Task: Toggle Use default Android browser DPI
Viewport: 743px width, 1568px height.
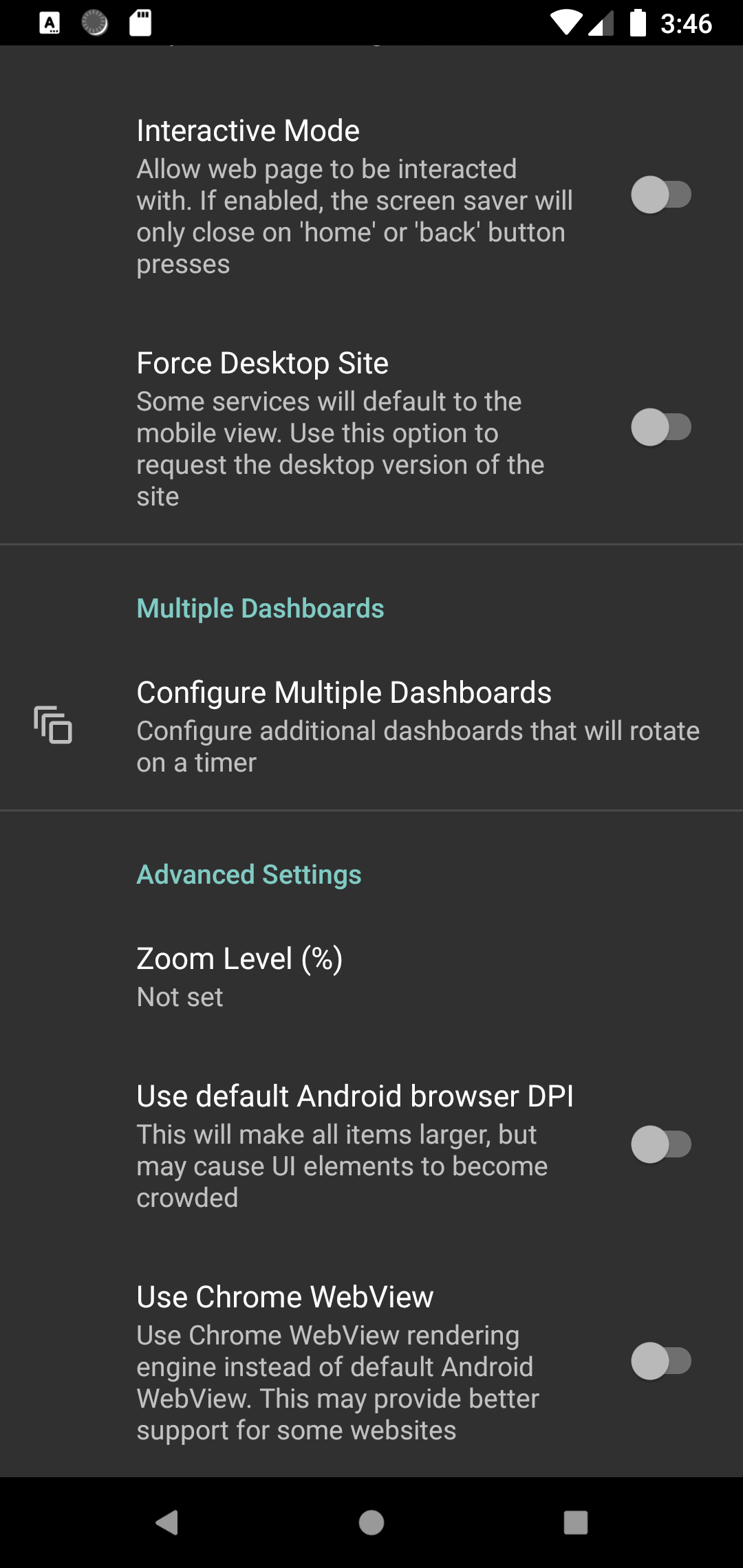Action: 661,1145
